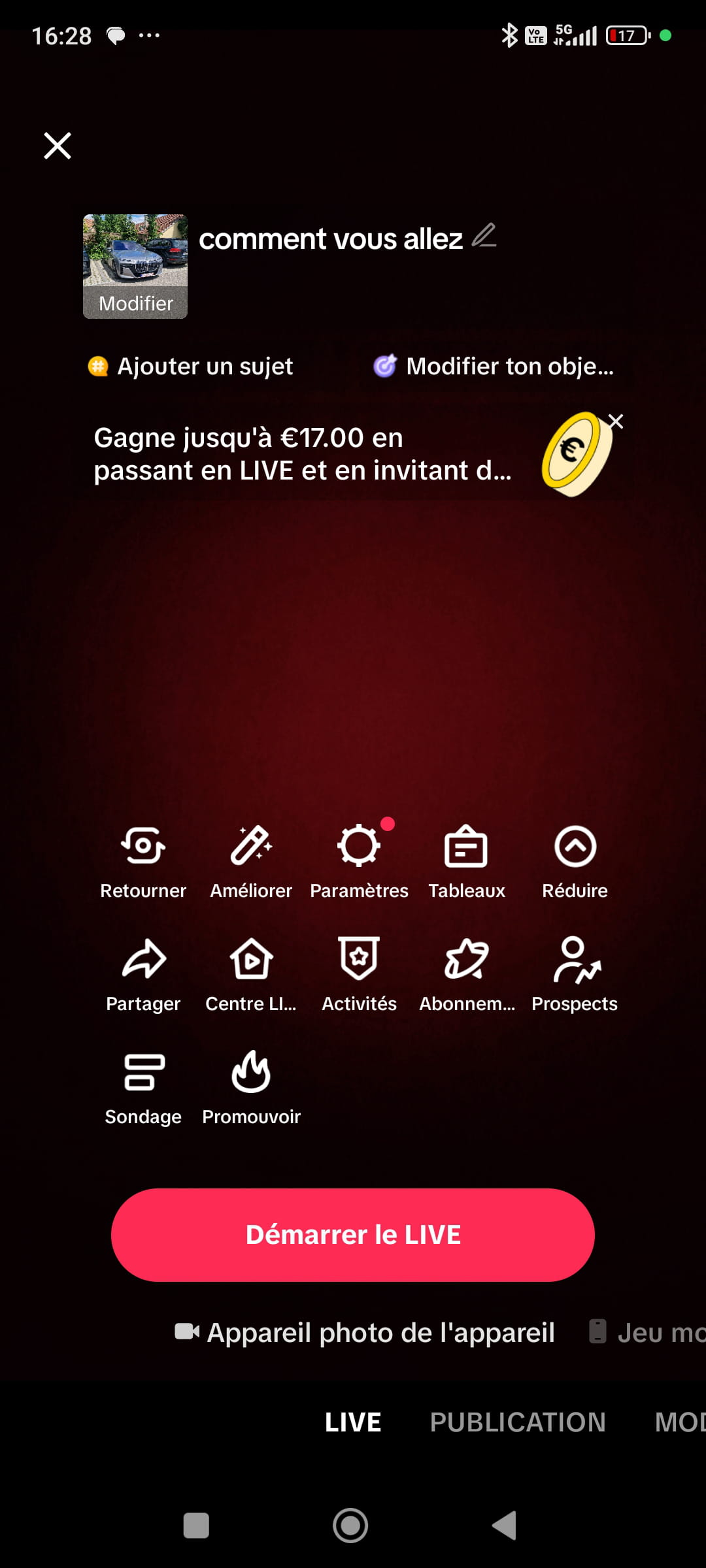Open Modifier ton objectif
The height and width of the screenshot is (1568, 706).
pyautogui.click(x=494, y=367)
